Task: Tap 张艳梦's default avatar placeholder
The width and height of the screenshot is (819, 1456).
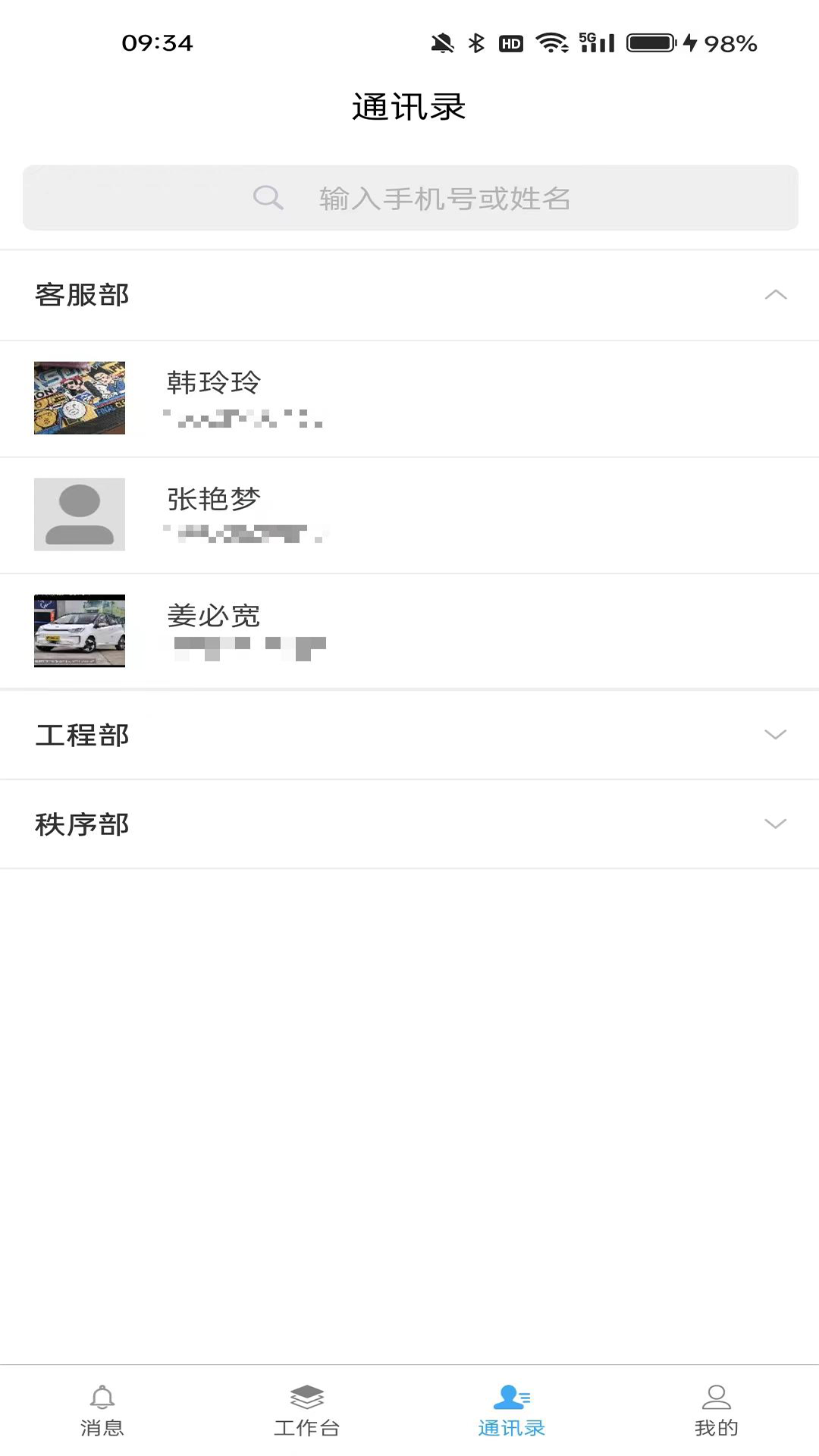Action: tap(79, 514)
